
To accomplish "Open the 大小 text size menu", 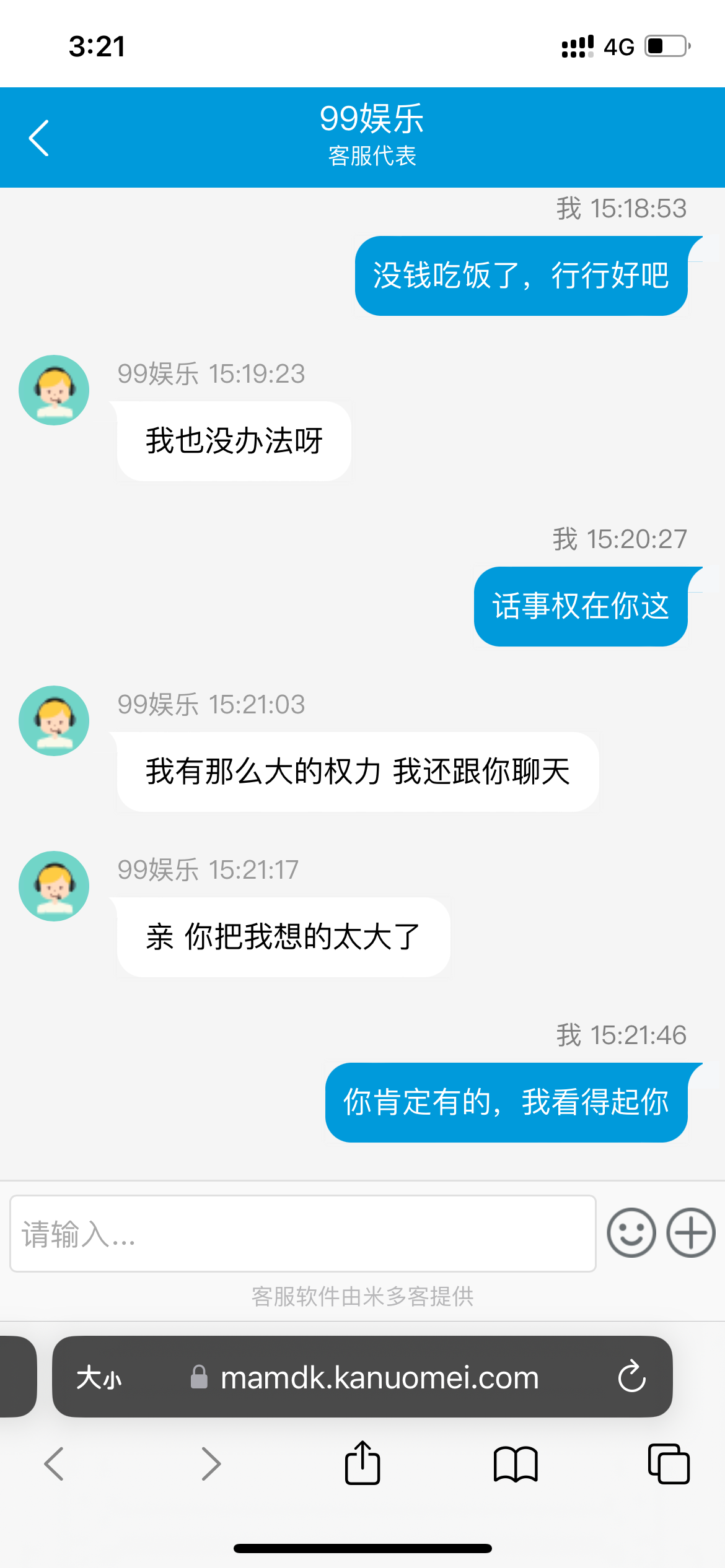I will 99,1378.
